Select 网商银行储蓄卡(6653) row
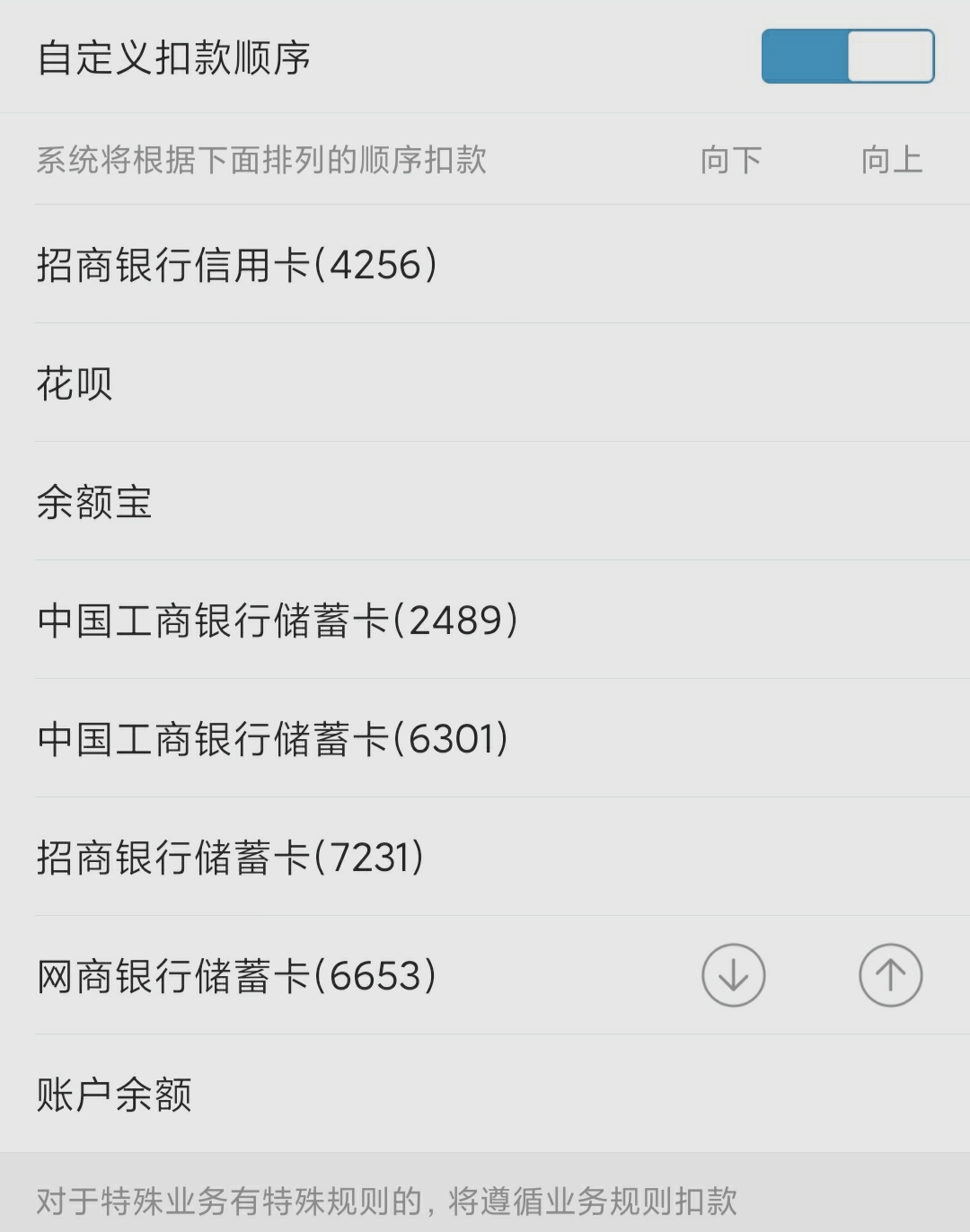This screenshot has height=1232, width=970. point(238,974)
